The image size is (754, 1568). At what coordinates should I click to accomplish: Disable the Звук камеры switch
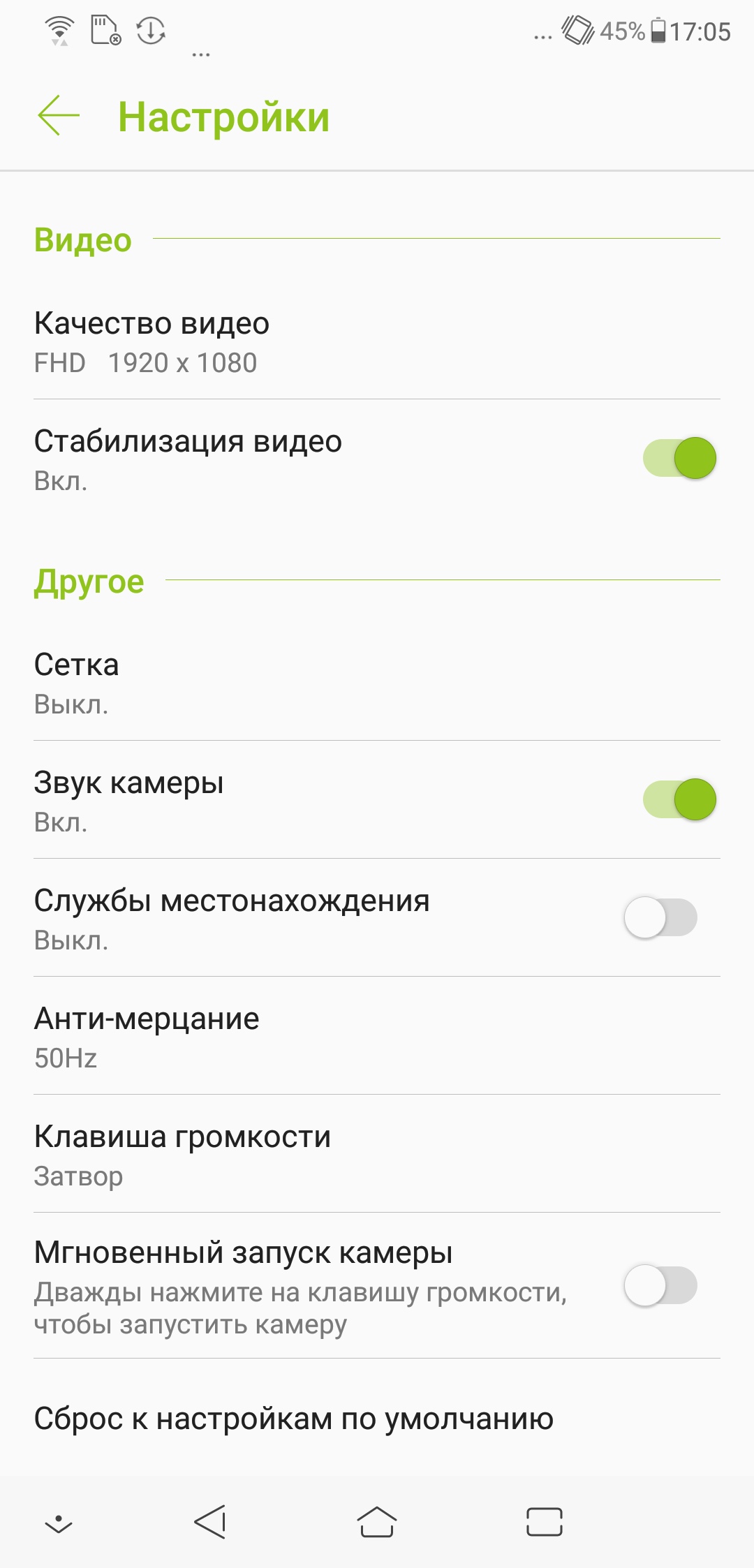(679, 799)
